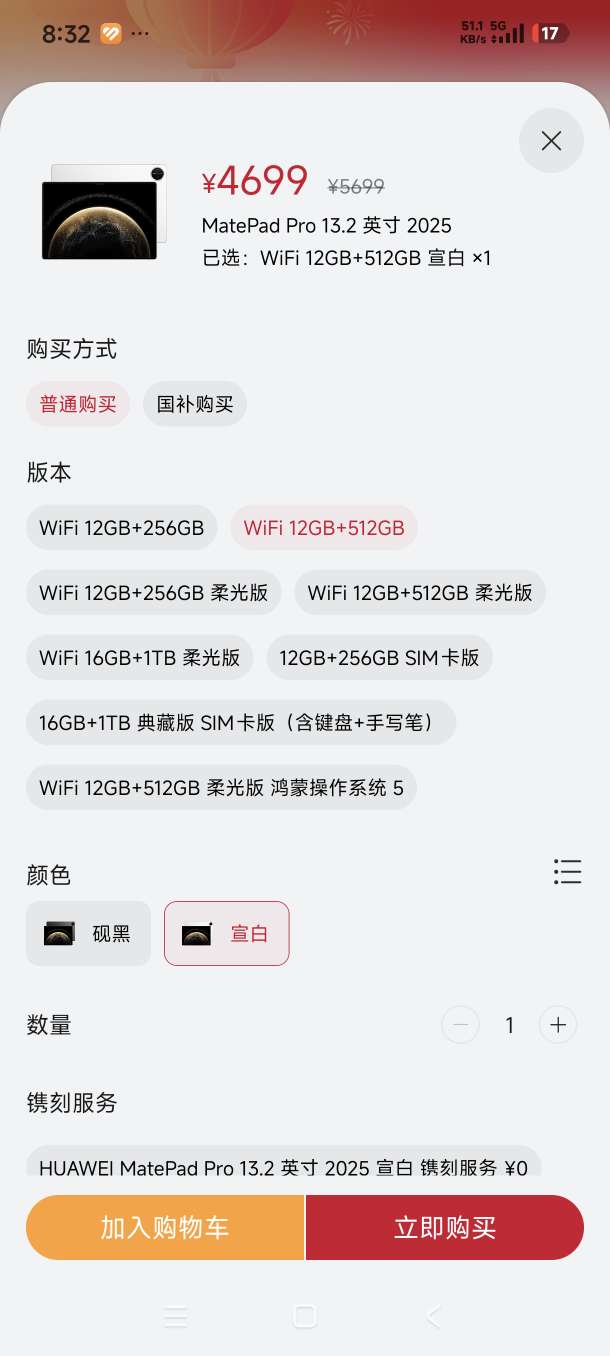Viewport: 610px width, 1356px height.
Task: Select WiFi 16GB+1TB 柔光版
Action: coord(139,657)
